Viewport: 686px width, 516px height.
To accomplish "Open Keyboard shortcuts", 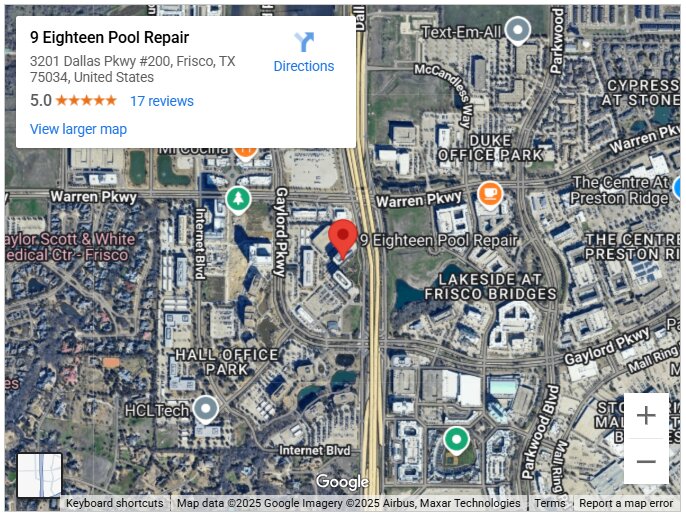I will (114, 504).
